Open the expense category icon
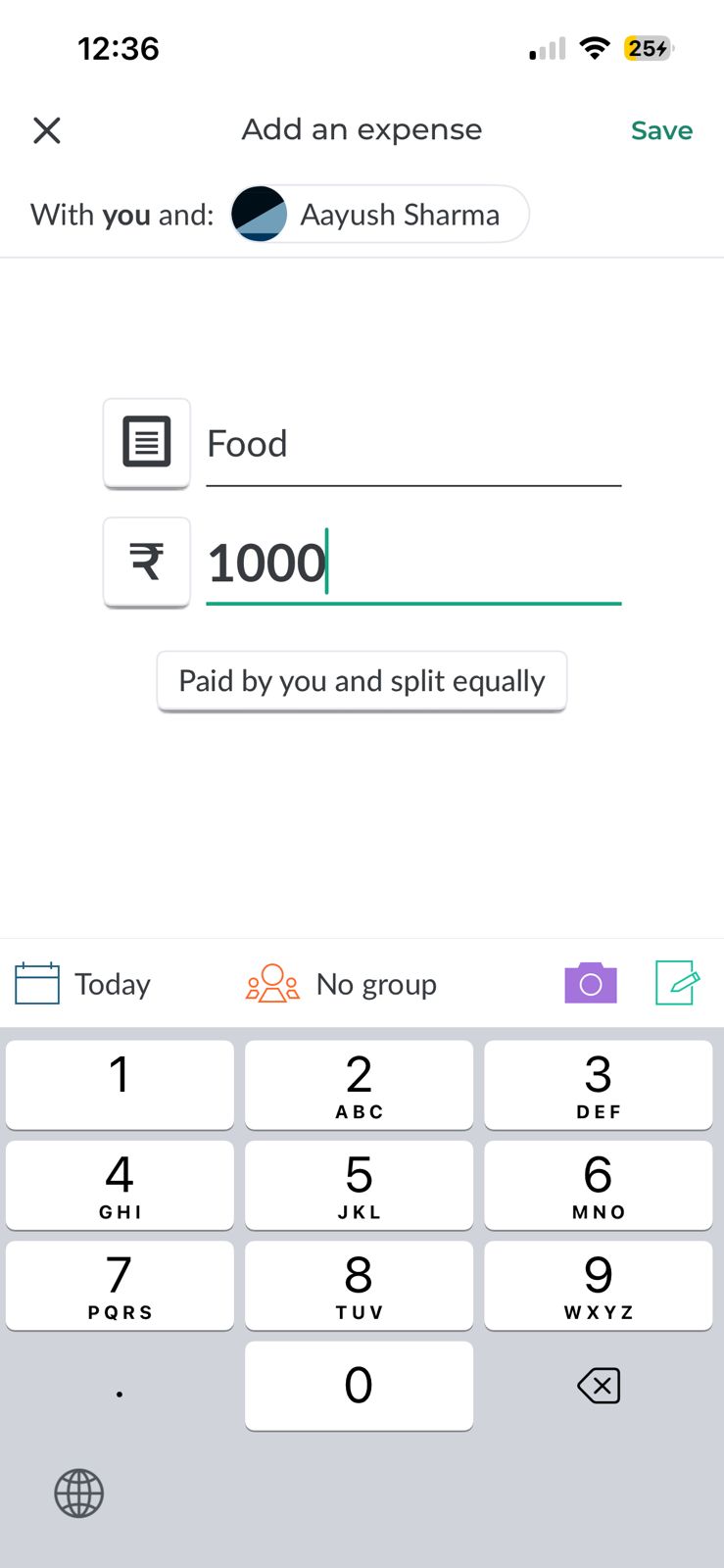This screenshot has height=1568, width=724. (x=147, y=443)
